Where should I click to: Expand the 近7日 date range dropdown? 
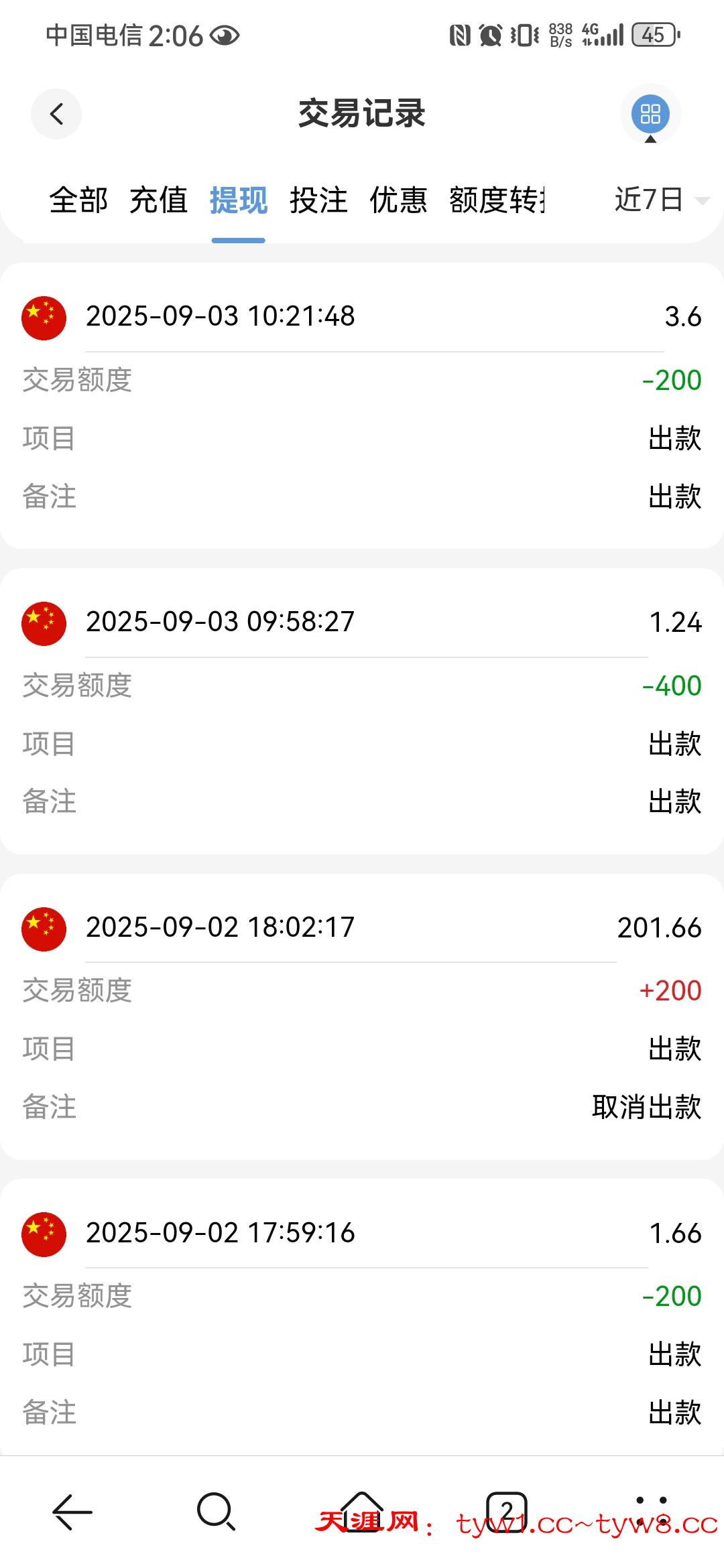point(660,200)
